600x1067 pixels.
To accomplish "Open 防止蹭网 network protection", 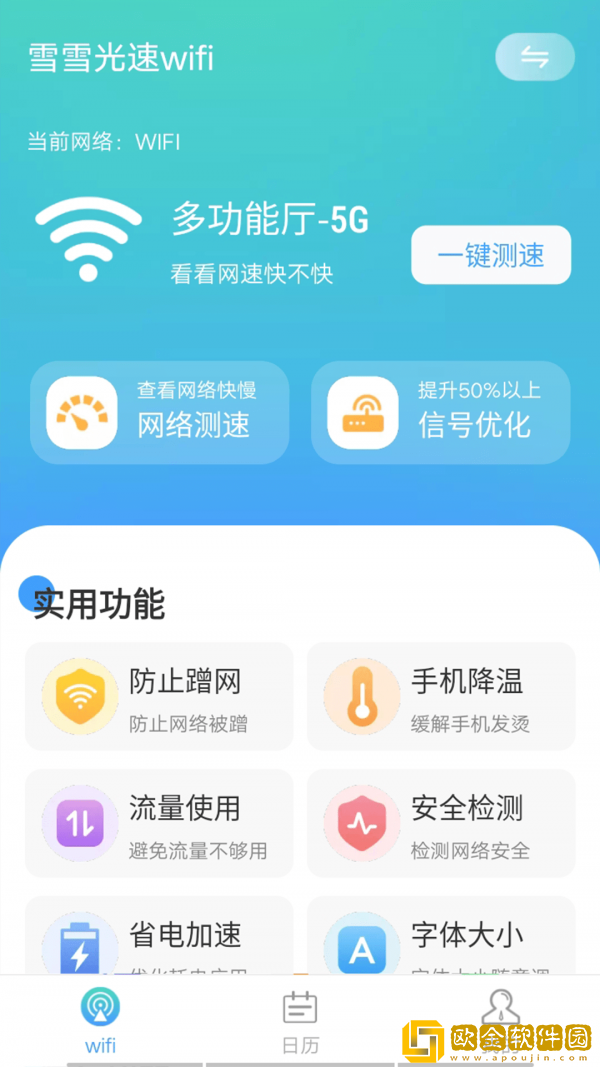I will coord(160,696).
